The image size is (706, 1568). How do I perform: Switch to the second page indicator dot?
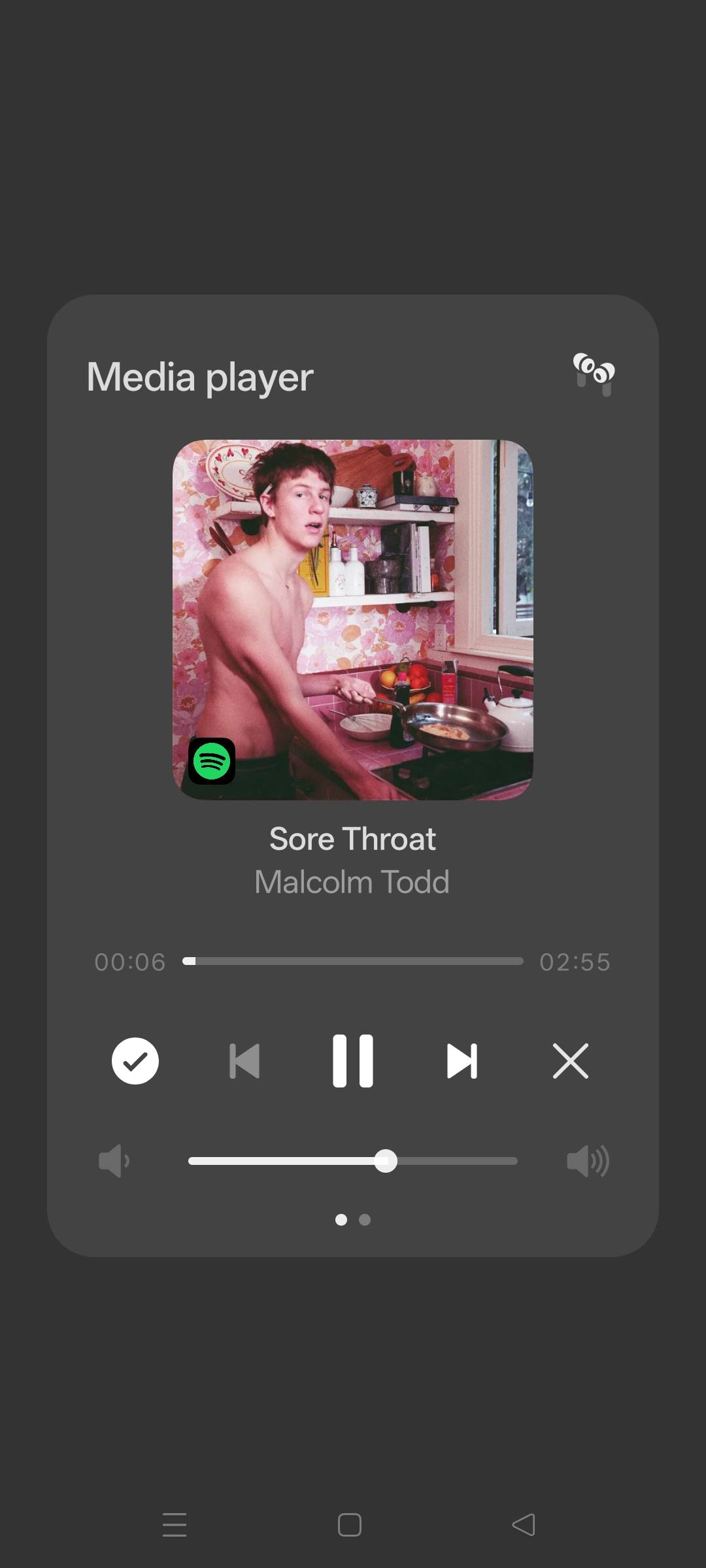click(365, 1220)
